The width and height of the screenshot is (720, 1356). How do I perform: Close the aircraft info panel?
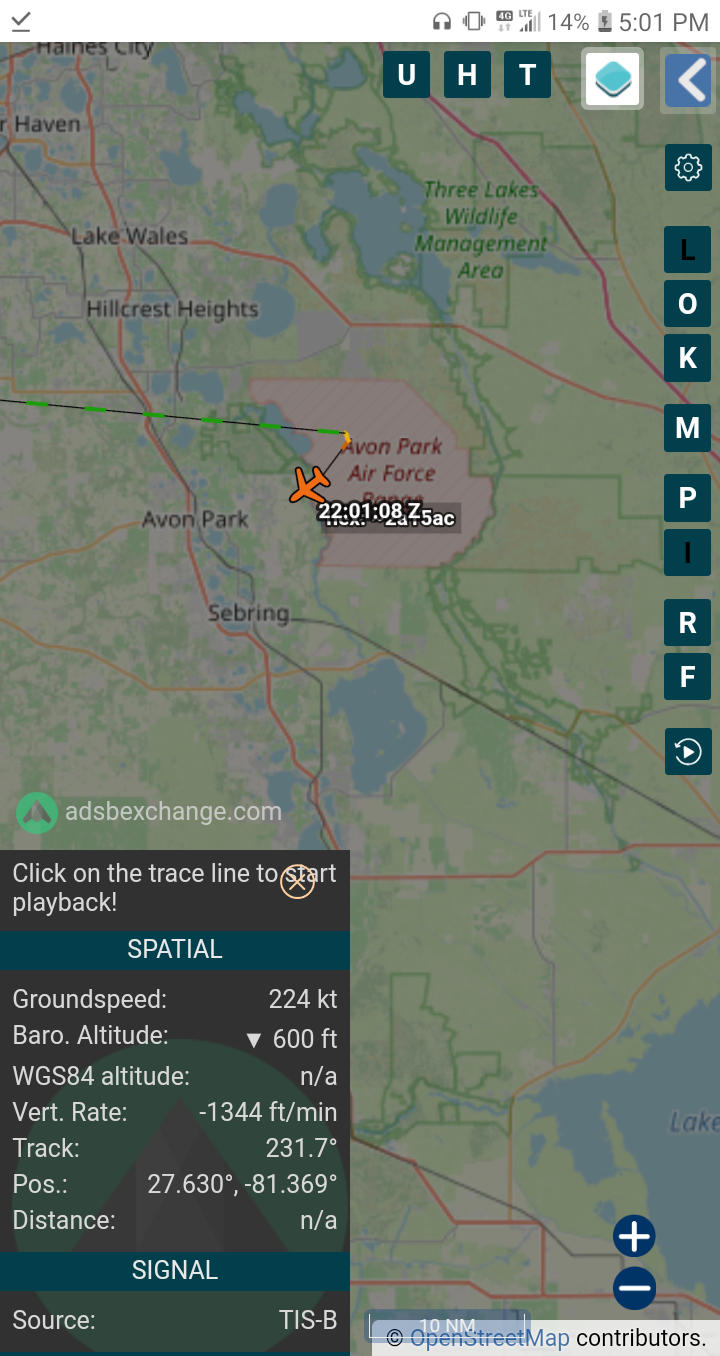(x=297, y=882)
